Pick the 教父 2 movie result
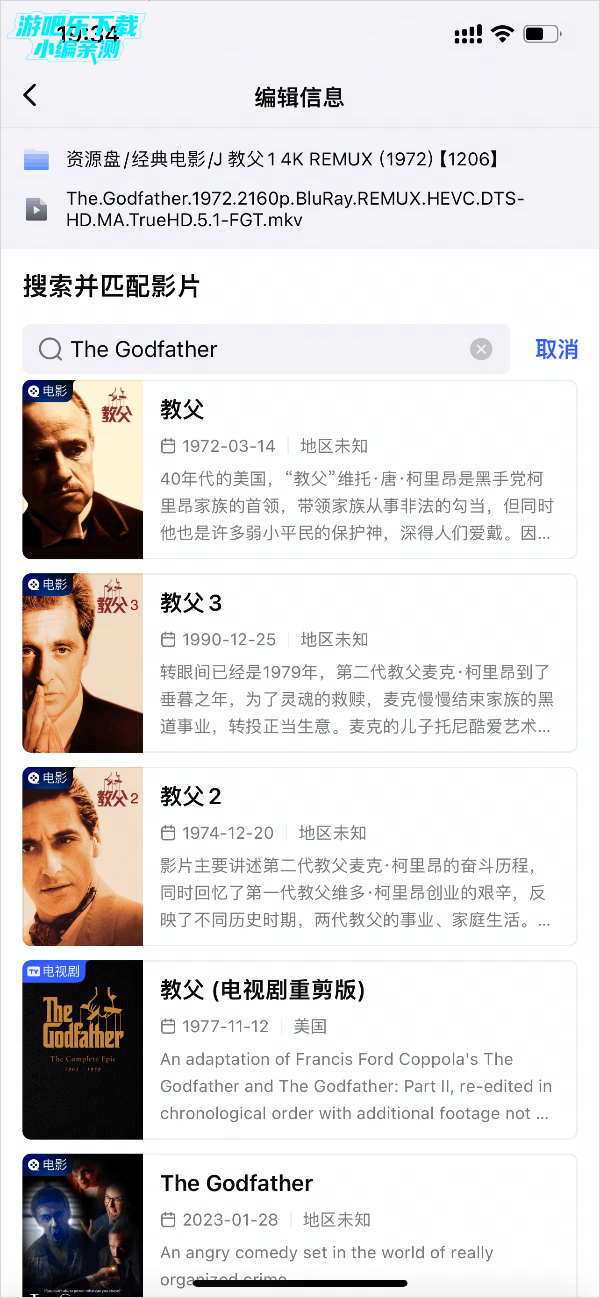 click(300, 856)
